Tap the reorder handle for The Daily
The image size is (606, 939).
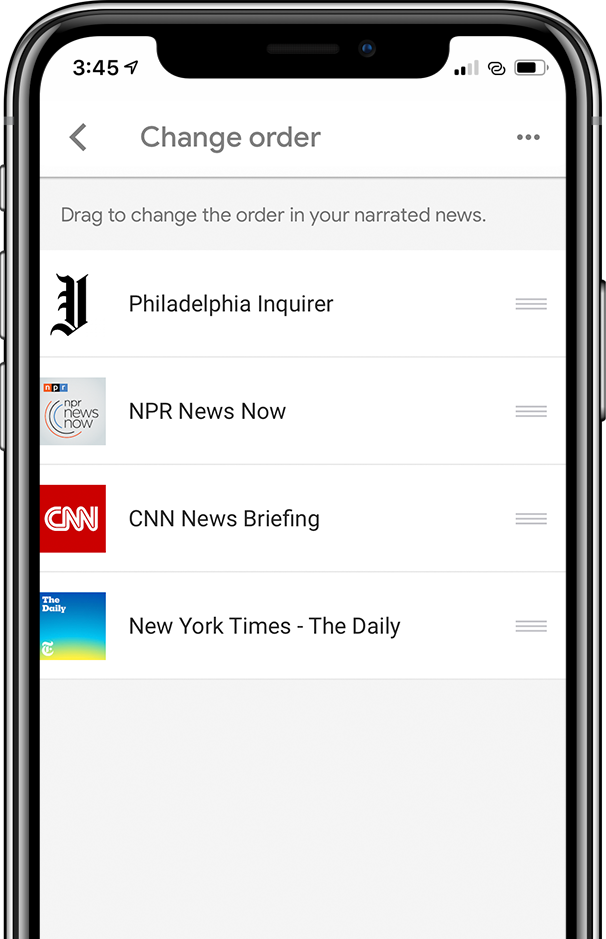coord(531,626)
